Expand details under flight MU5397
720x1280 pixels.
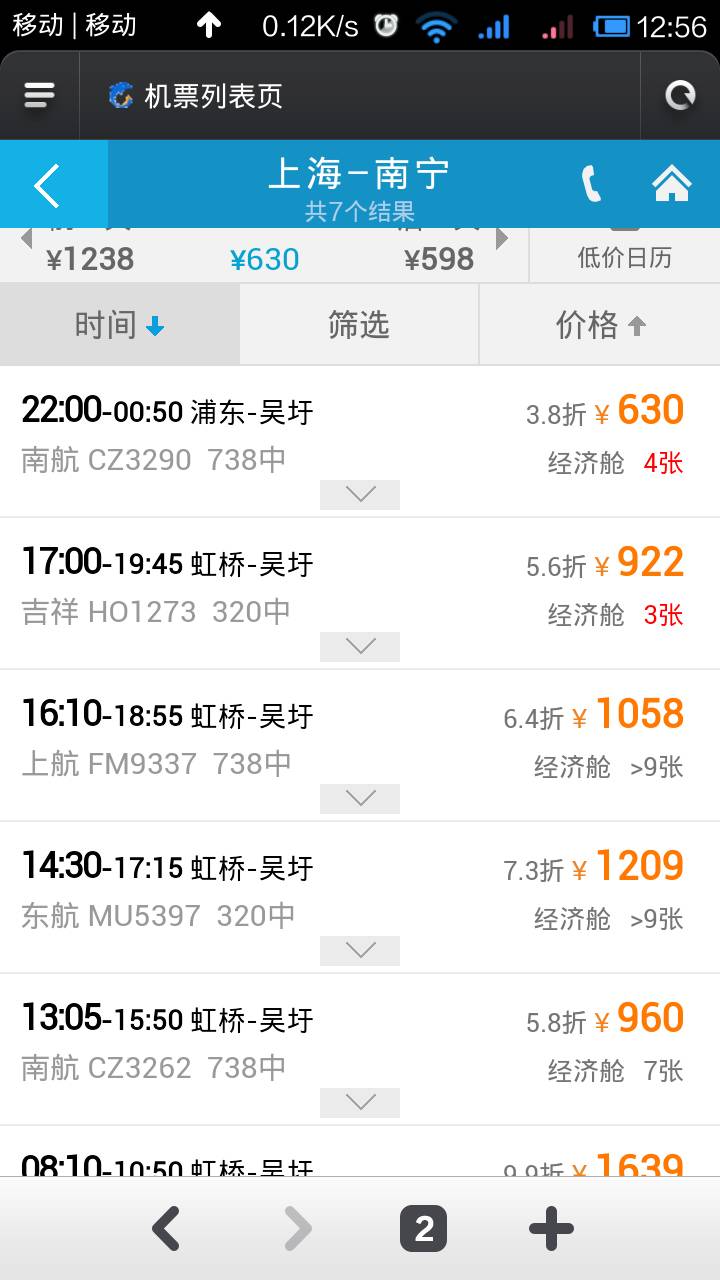tap(360, 950)
